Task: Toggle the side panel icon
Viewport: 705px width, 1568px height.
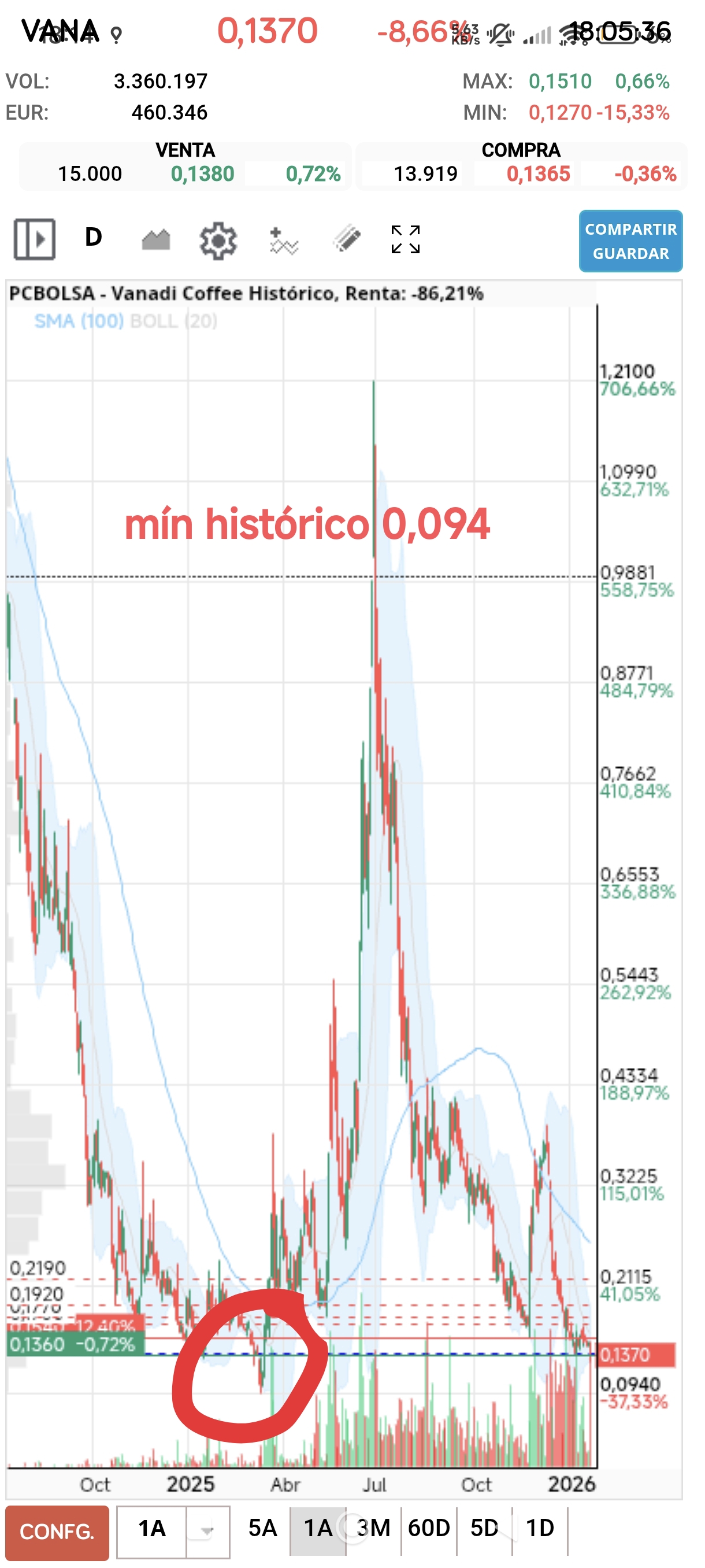Action: tap(35, 239)
